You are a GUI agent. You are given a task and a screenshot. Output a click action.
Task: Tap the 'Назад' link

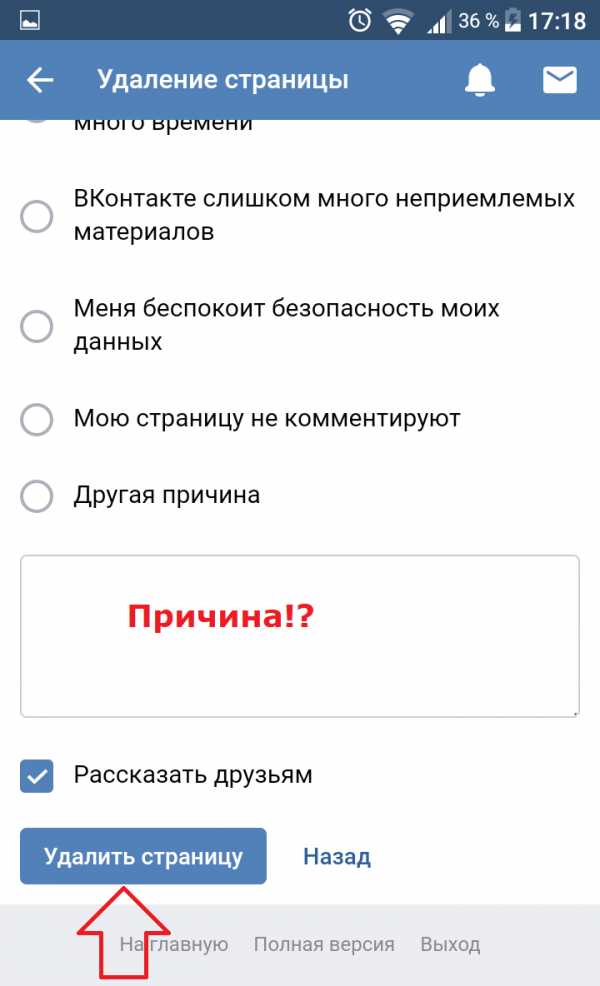337,856
